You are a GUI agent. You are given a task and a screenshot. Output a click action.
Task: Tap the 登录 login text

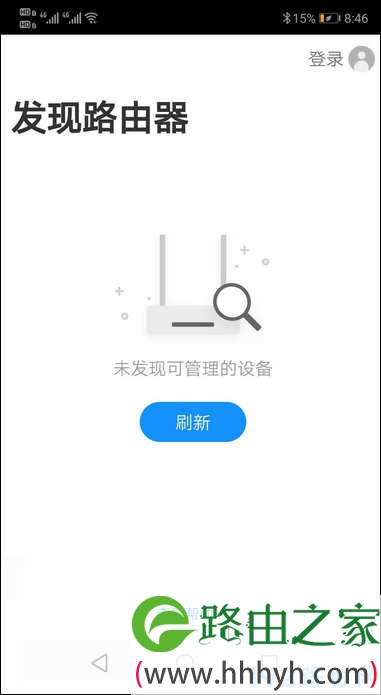tap(326, 59)
